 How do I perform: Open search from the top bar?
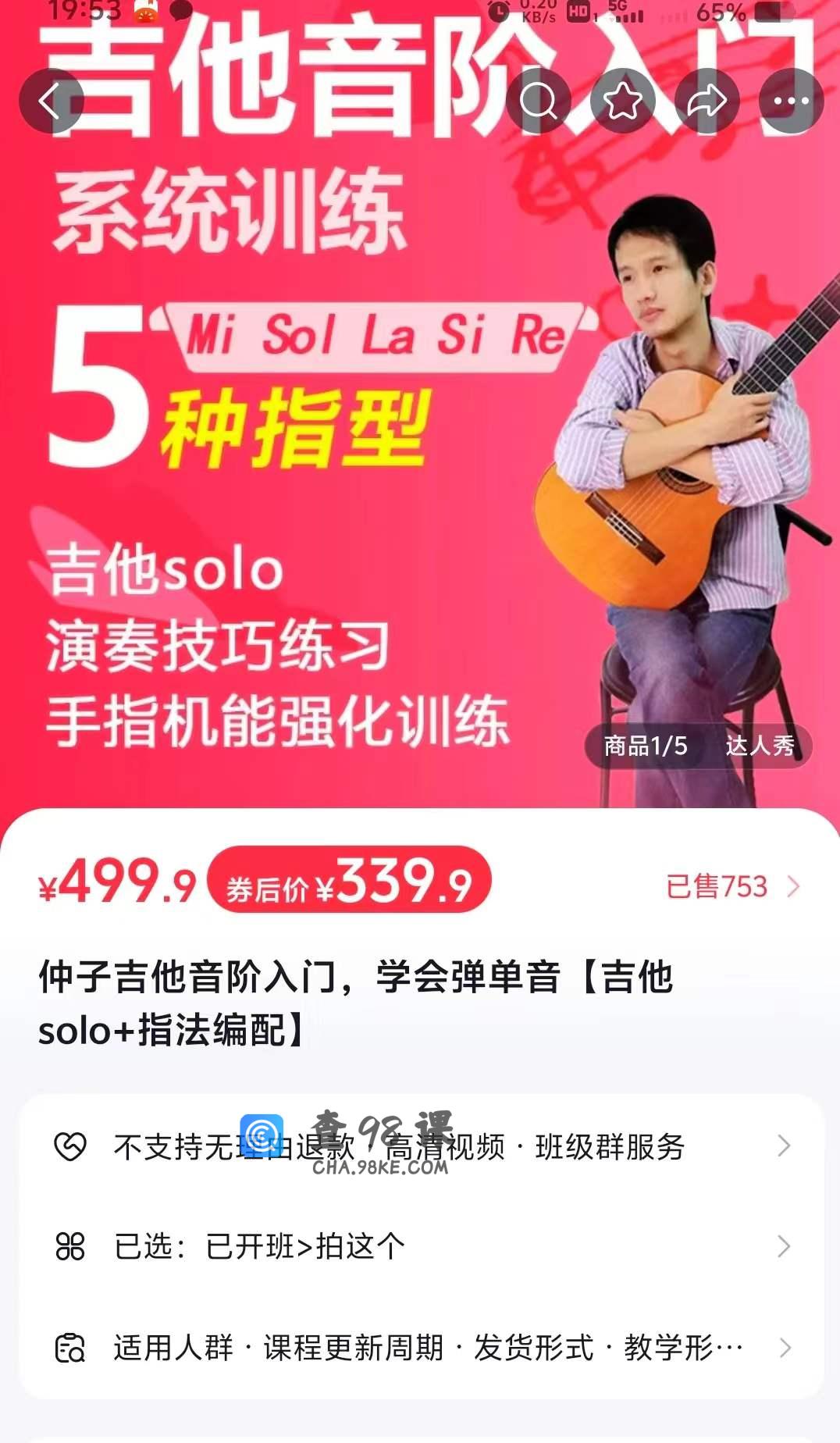(538, 101)
